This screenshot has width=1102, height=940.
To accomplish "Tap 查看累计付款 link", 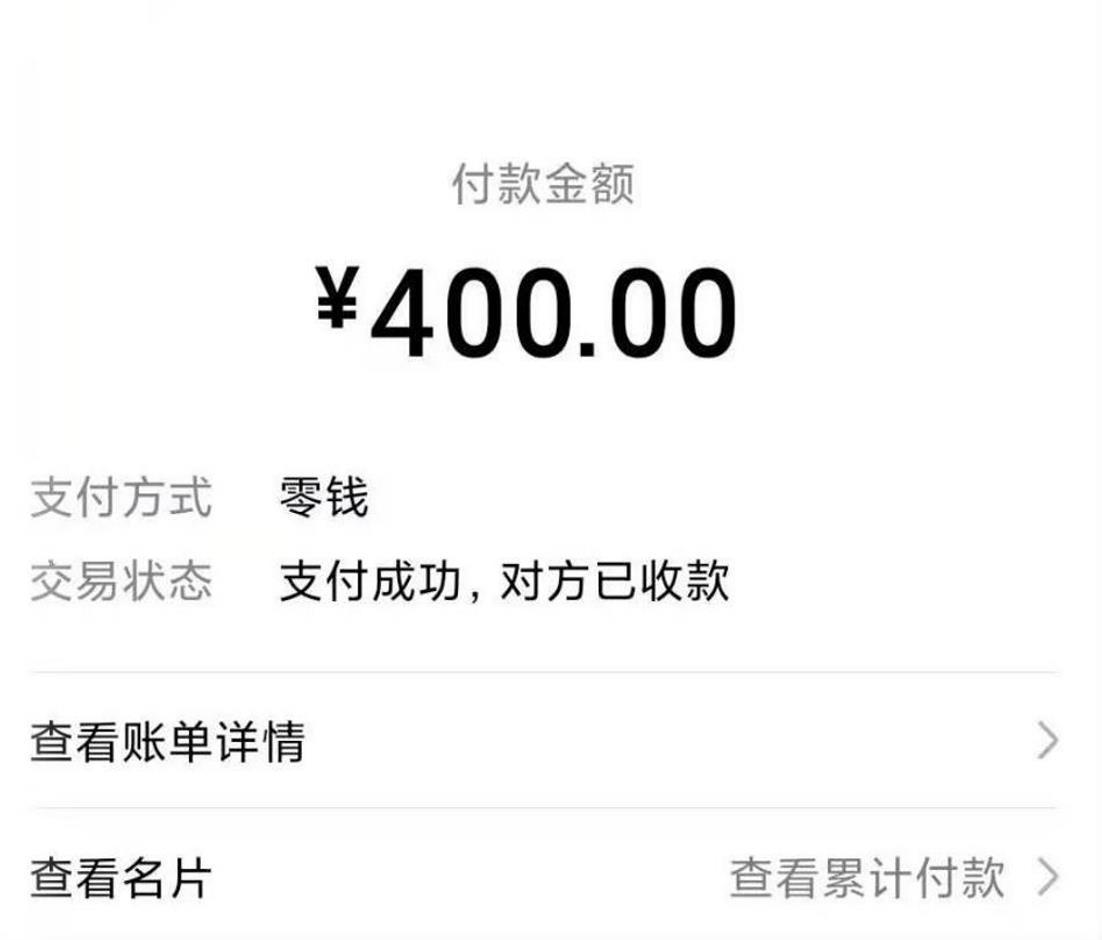I will coord(866,878).
